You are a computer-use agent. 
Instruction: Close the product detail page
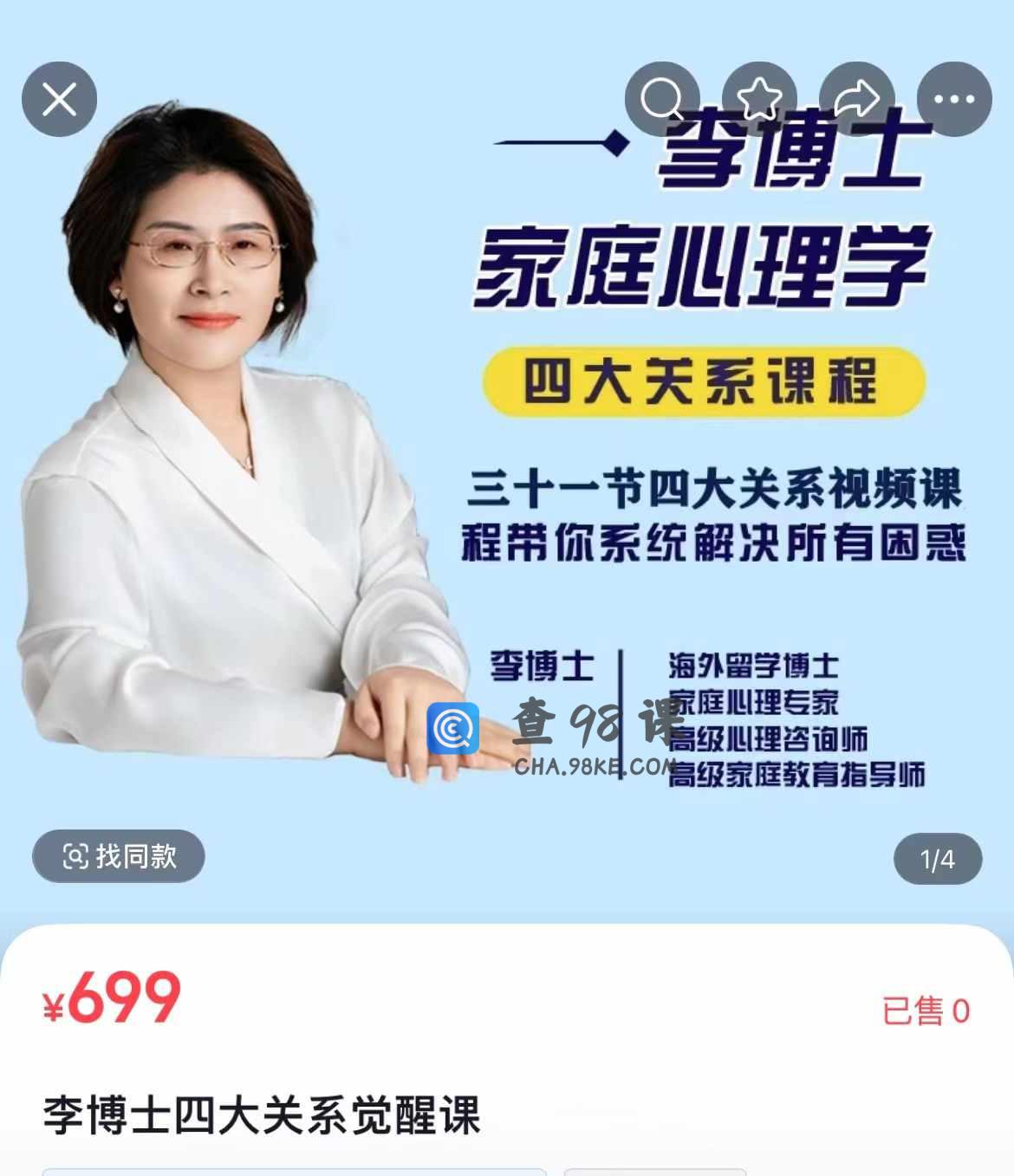click(59, 99)
